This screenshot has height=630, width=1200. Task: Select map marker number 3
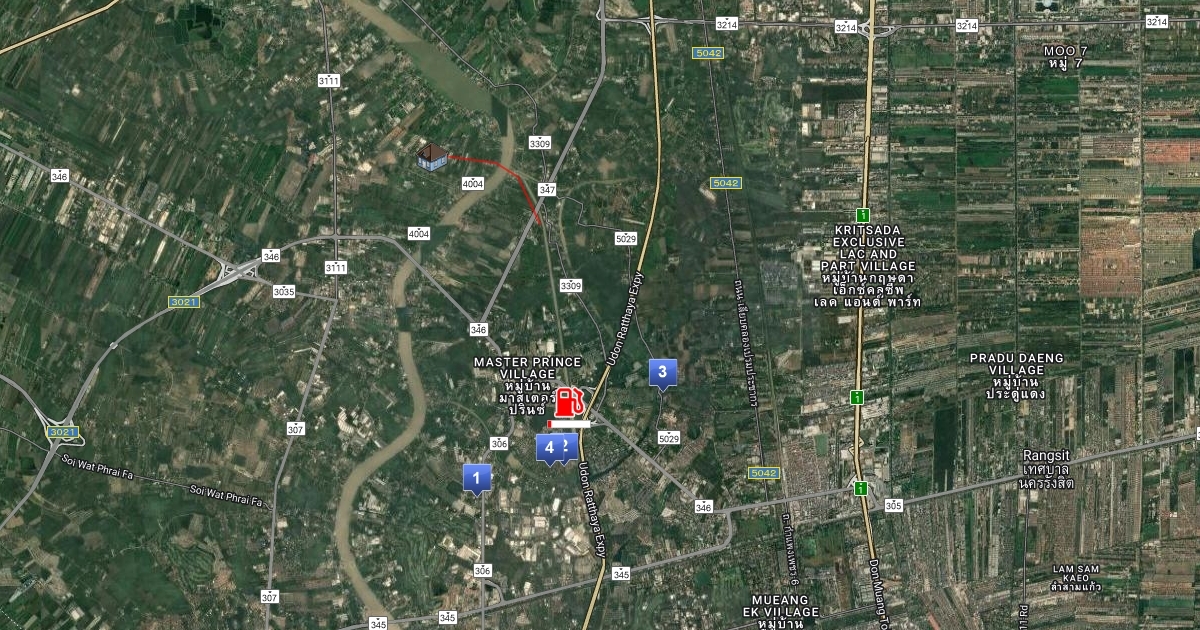pos(662,372)
